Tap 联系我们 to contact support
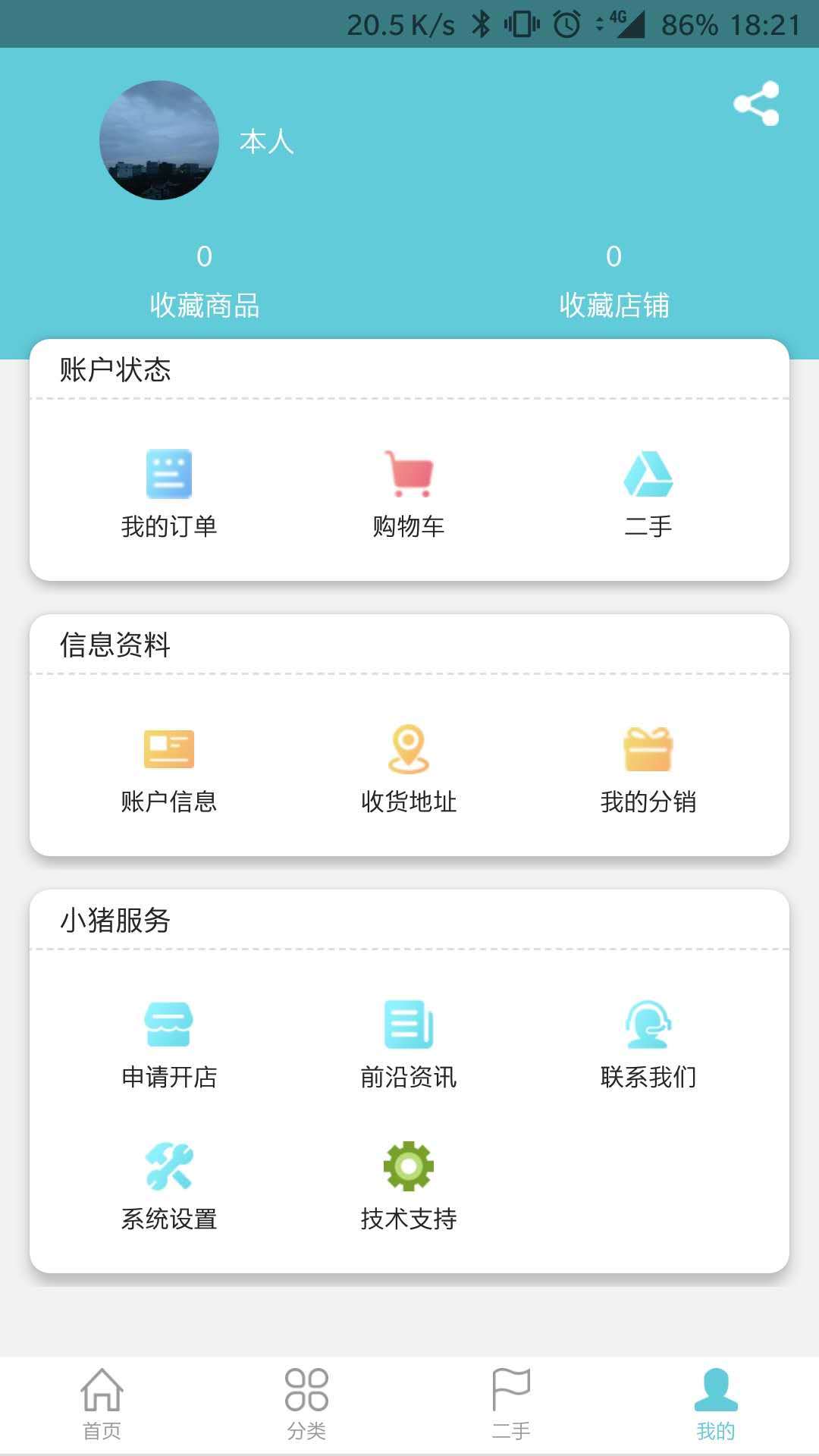Screen dimensions: 819x1456 pos(648,1043)
